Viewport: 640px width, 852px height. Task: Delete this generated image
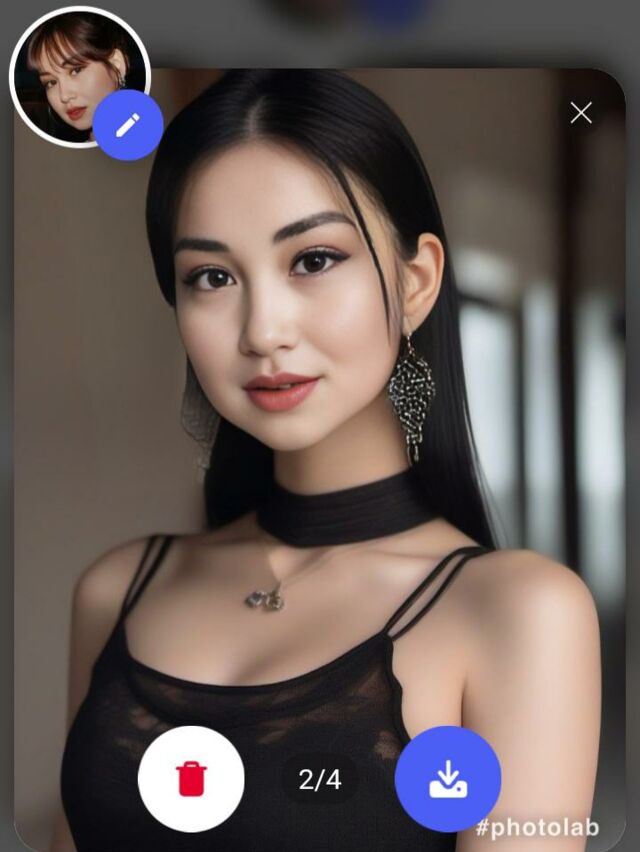click(x=191, y=779)
